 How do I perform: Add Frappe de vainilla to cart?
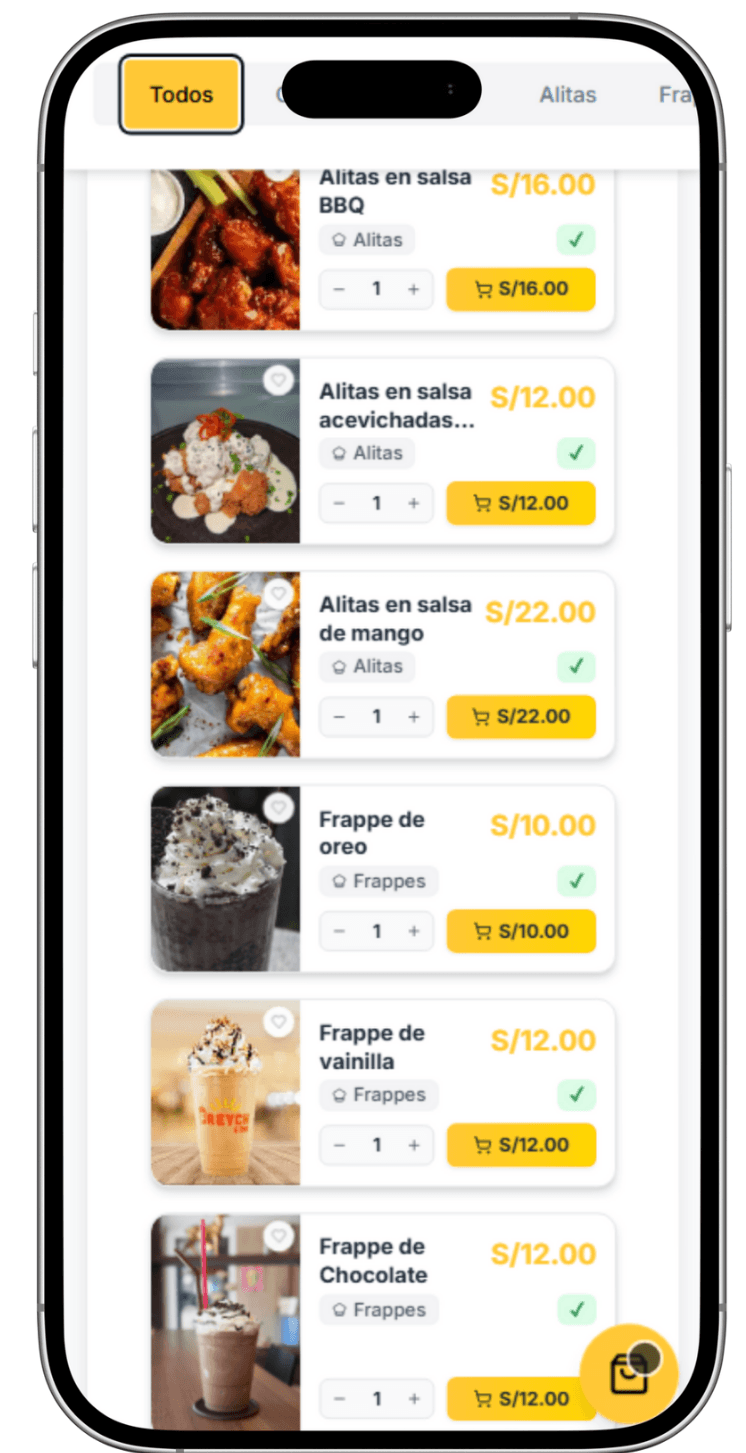[x=520, y=1145]
